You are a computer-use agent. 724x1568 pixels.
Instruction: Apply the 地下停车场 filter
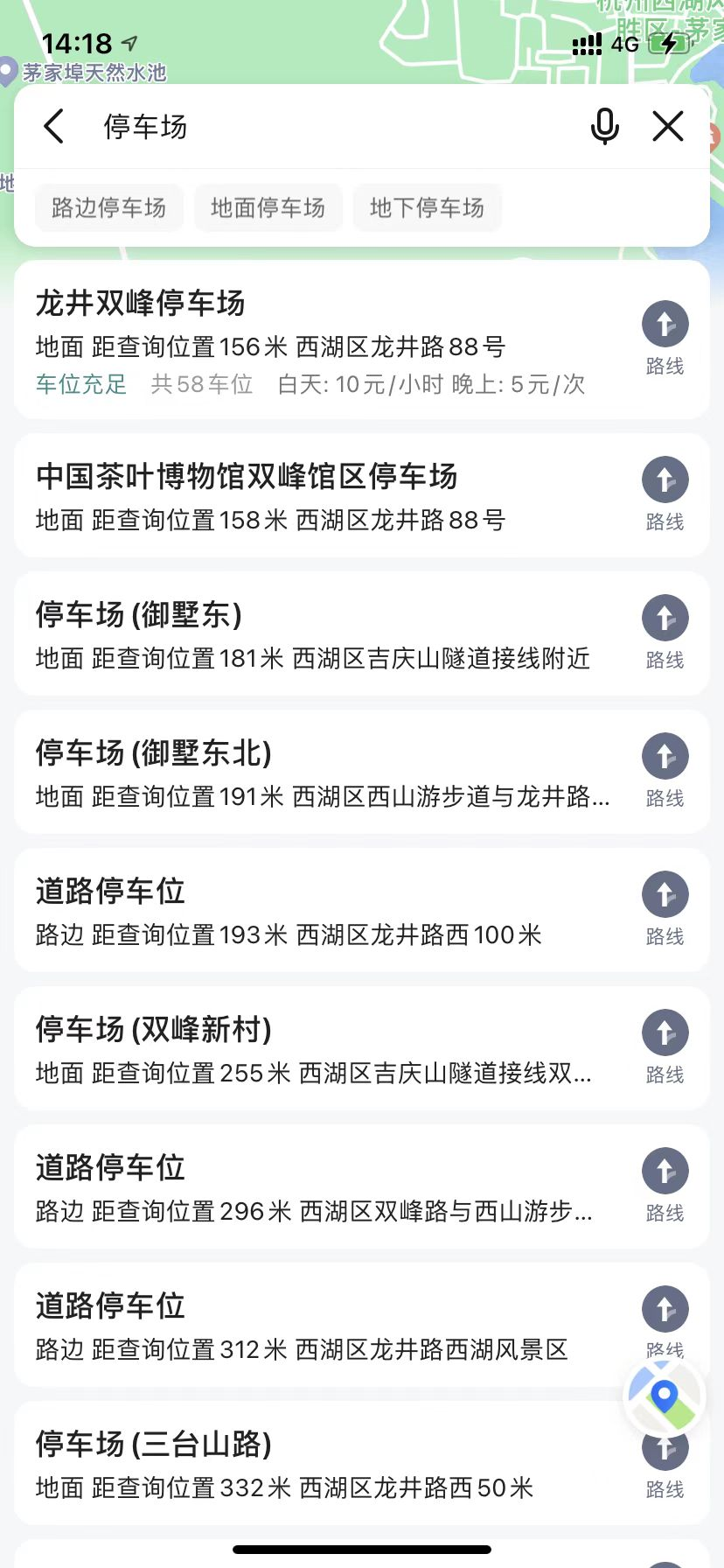427,207
